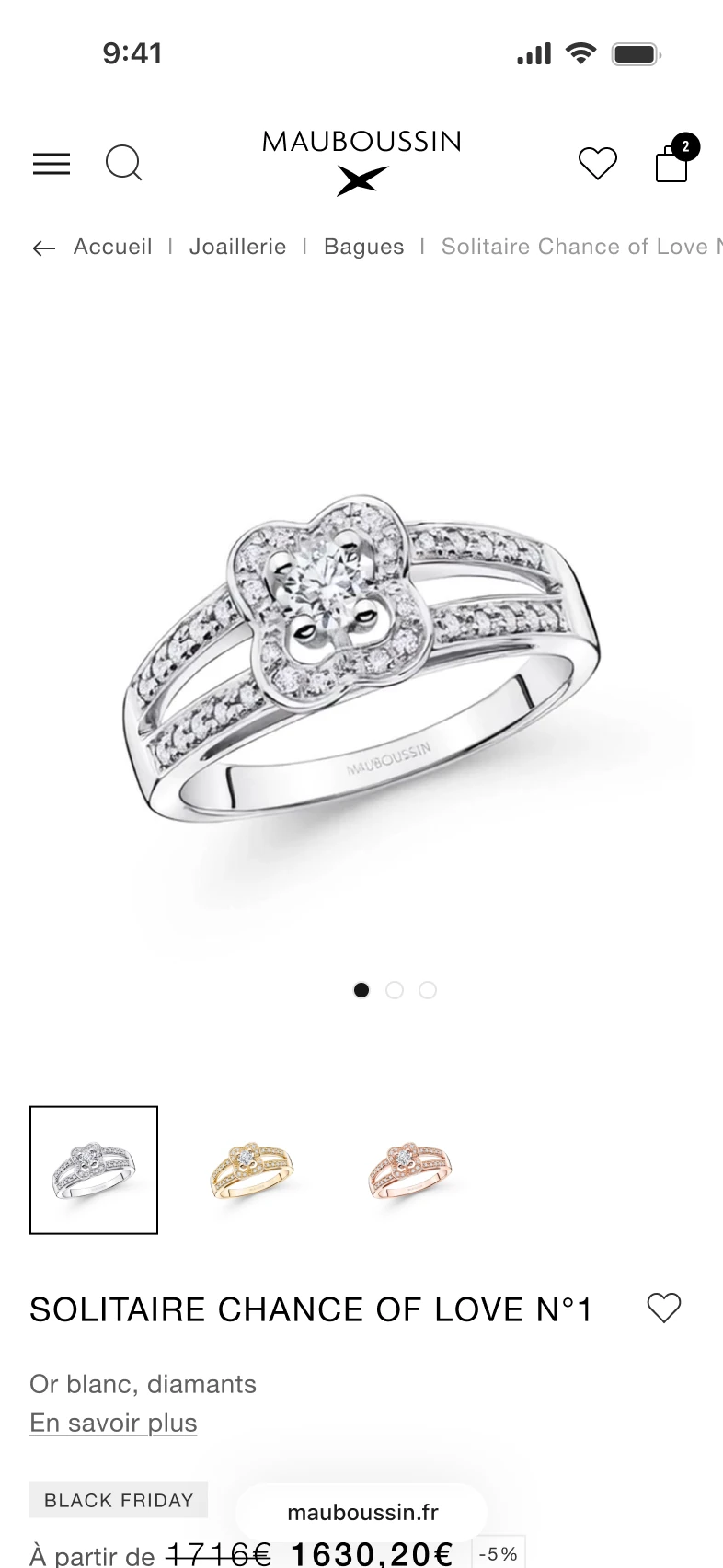The image size is (723, 1568).
Task: Open the hamburger menu
Action: tap(52, 164)
